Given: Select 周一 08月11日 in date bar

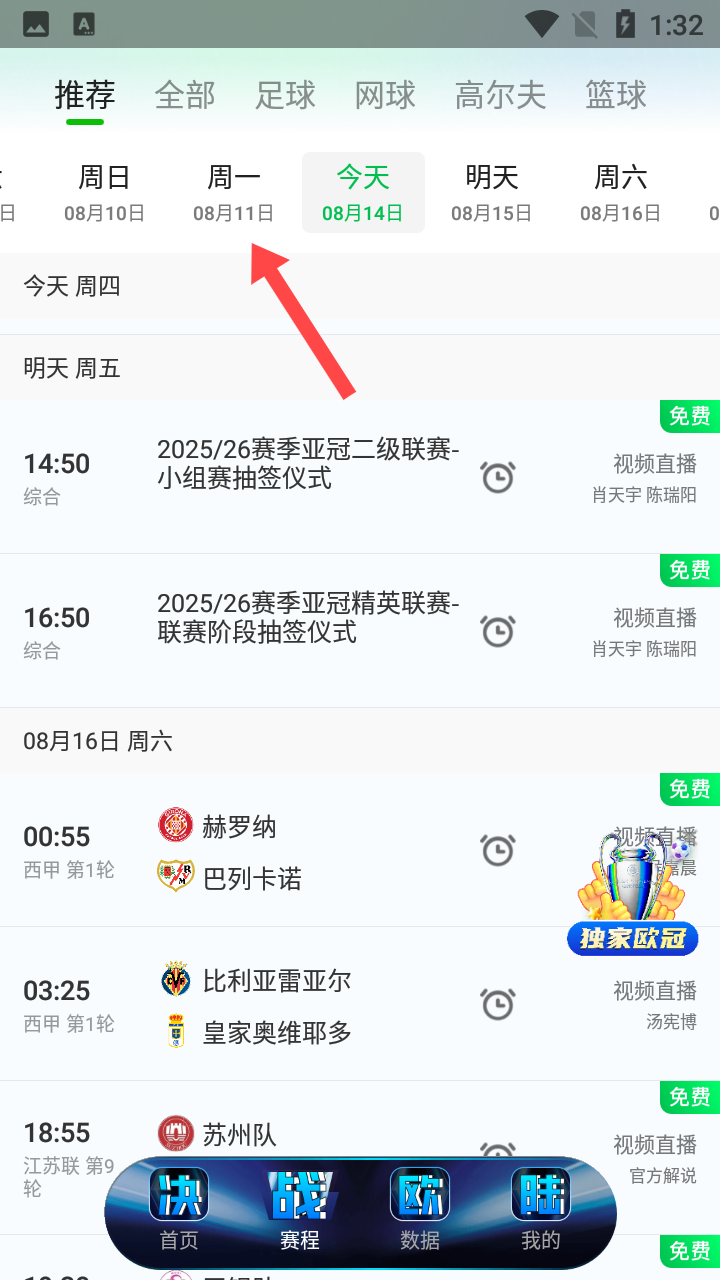Looking at the screenshot, I should click(233, 193).
